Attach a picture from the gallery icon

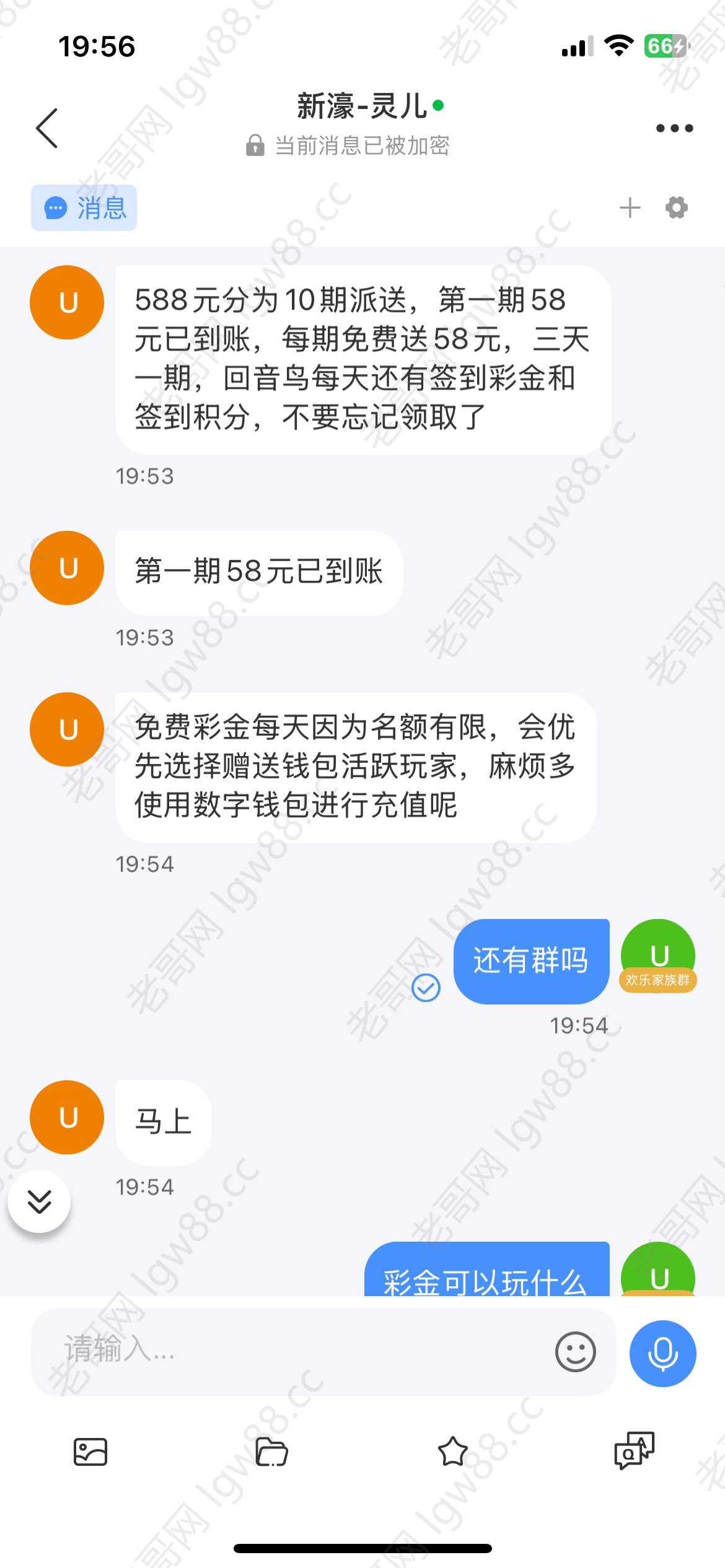(90, 1452)
